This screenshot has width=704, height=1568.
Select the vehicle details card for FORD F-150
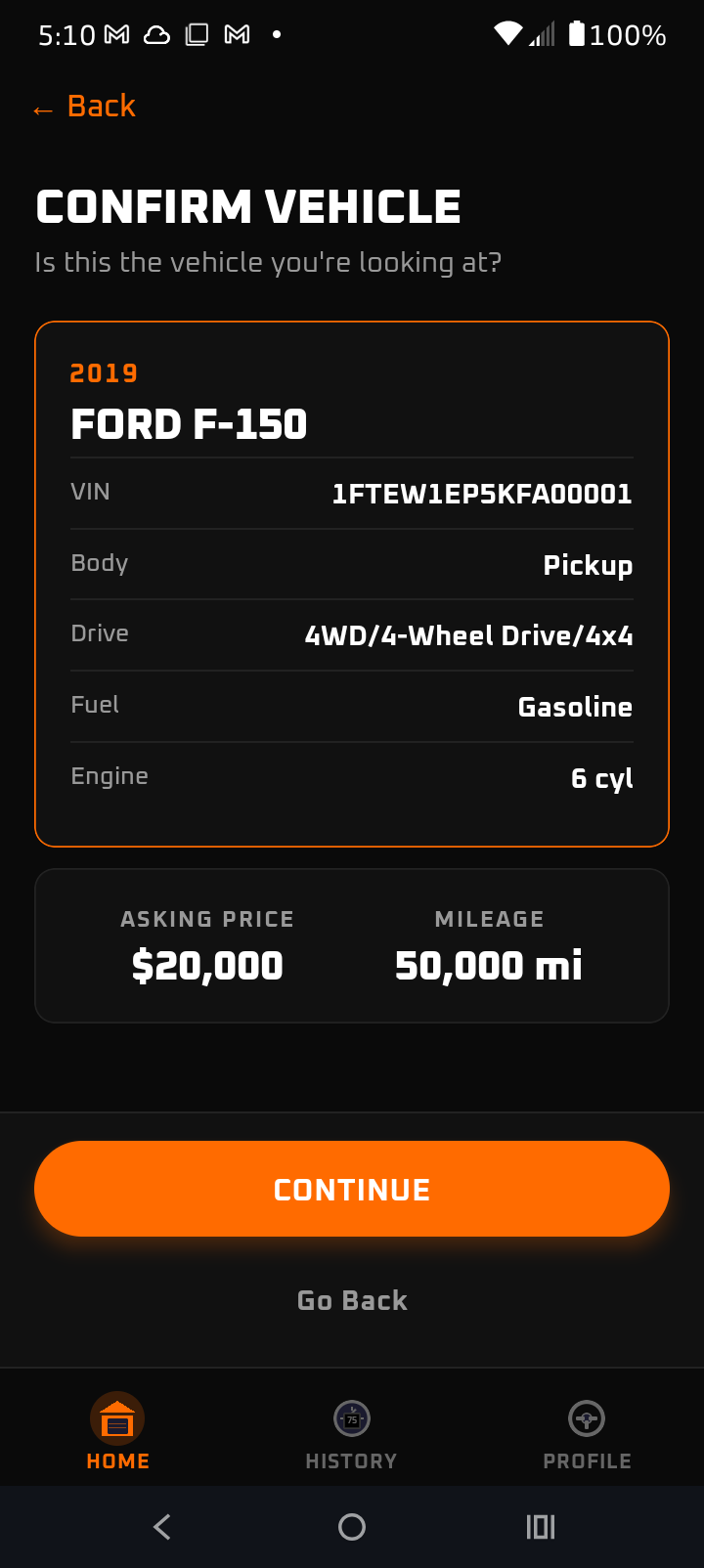tap(351, 582)
